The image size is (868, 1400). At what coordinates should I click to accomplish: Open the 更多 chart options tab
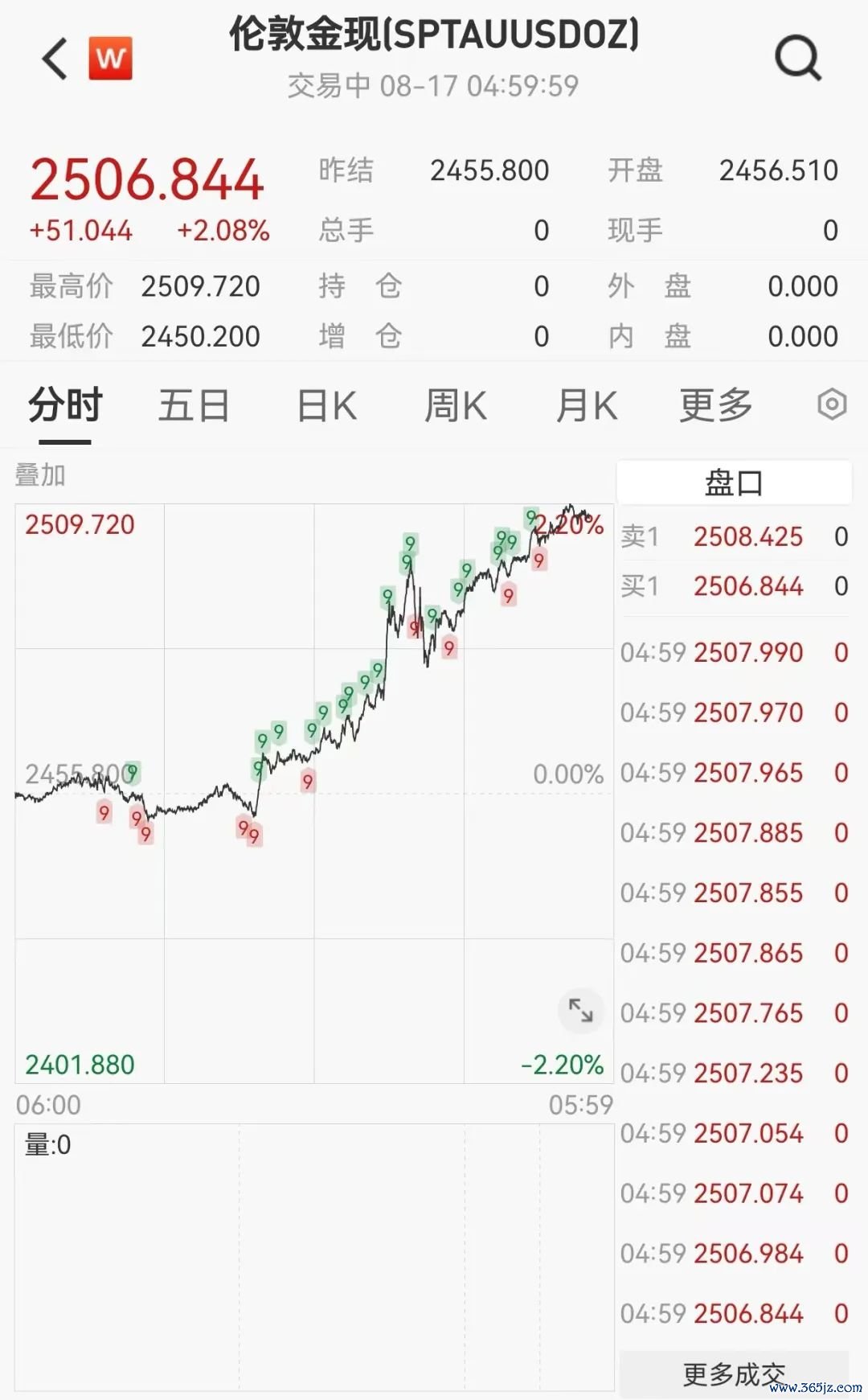(x=715, y=405)
